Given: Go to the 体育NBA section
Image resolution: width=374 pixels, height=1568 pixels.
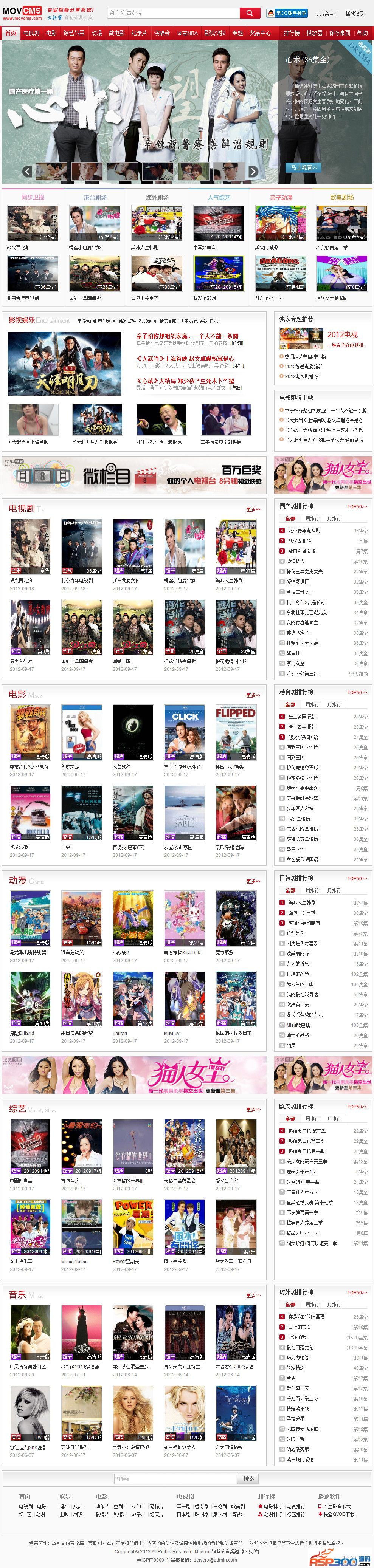Looking at the screenshot, I should [x=187, y=33].
